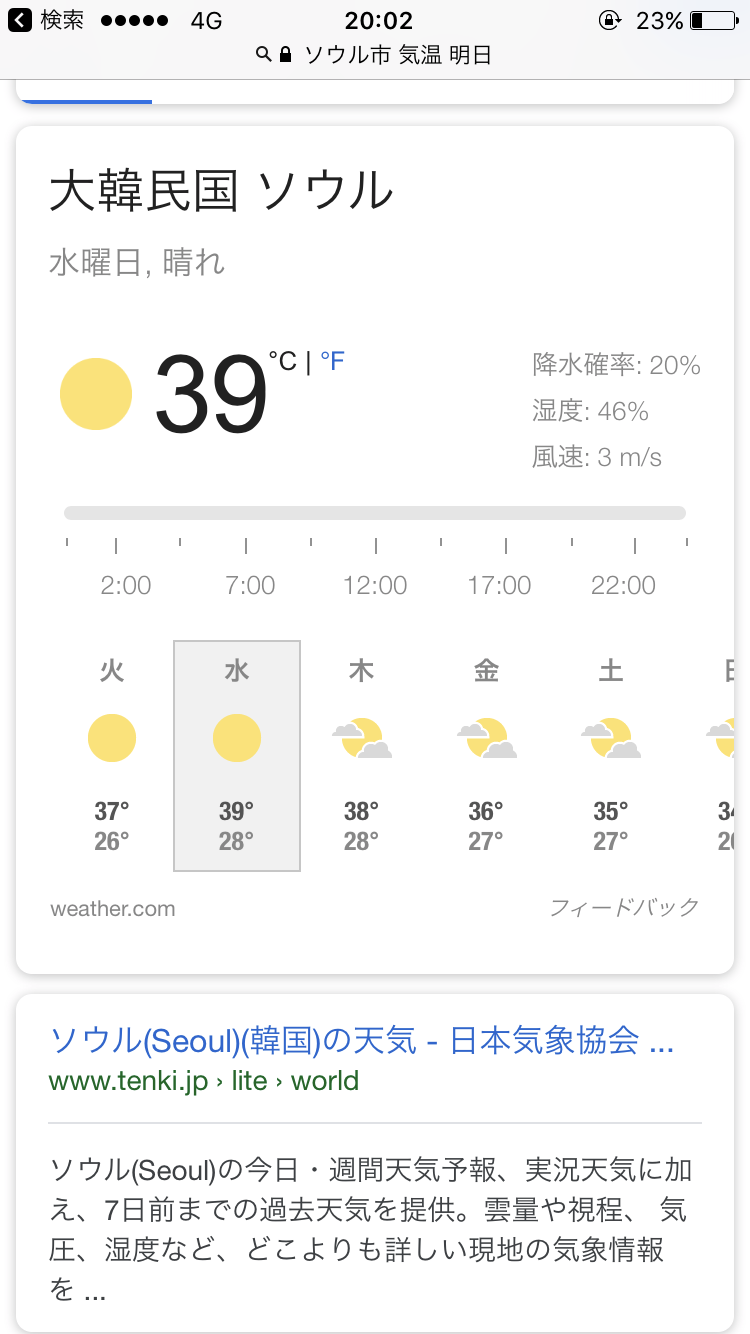
Task: Select Wednesday (水) forecast
Action: point(237,755)
